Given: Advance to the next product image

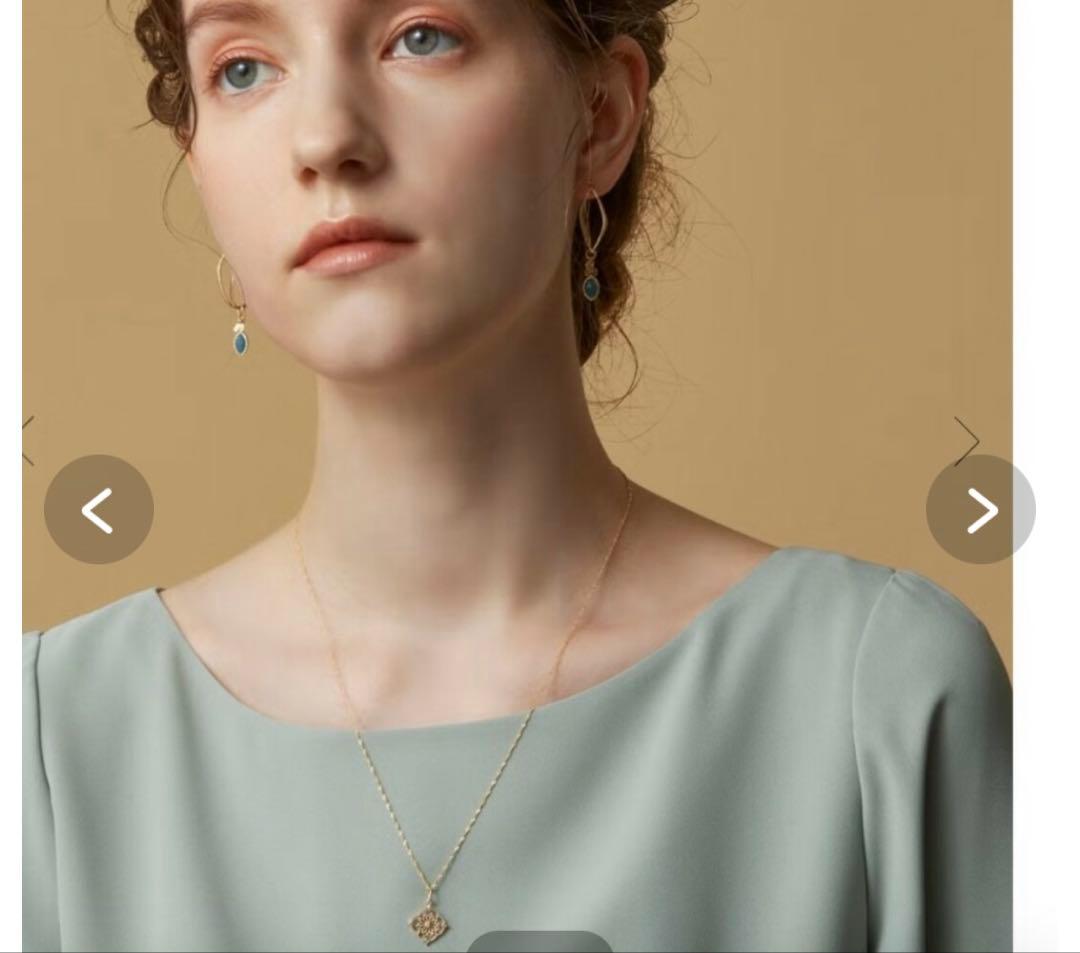Looking at the screenshot, I should [980, 510].
